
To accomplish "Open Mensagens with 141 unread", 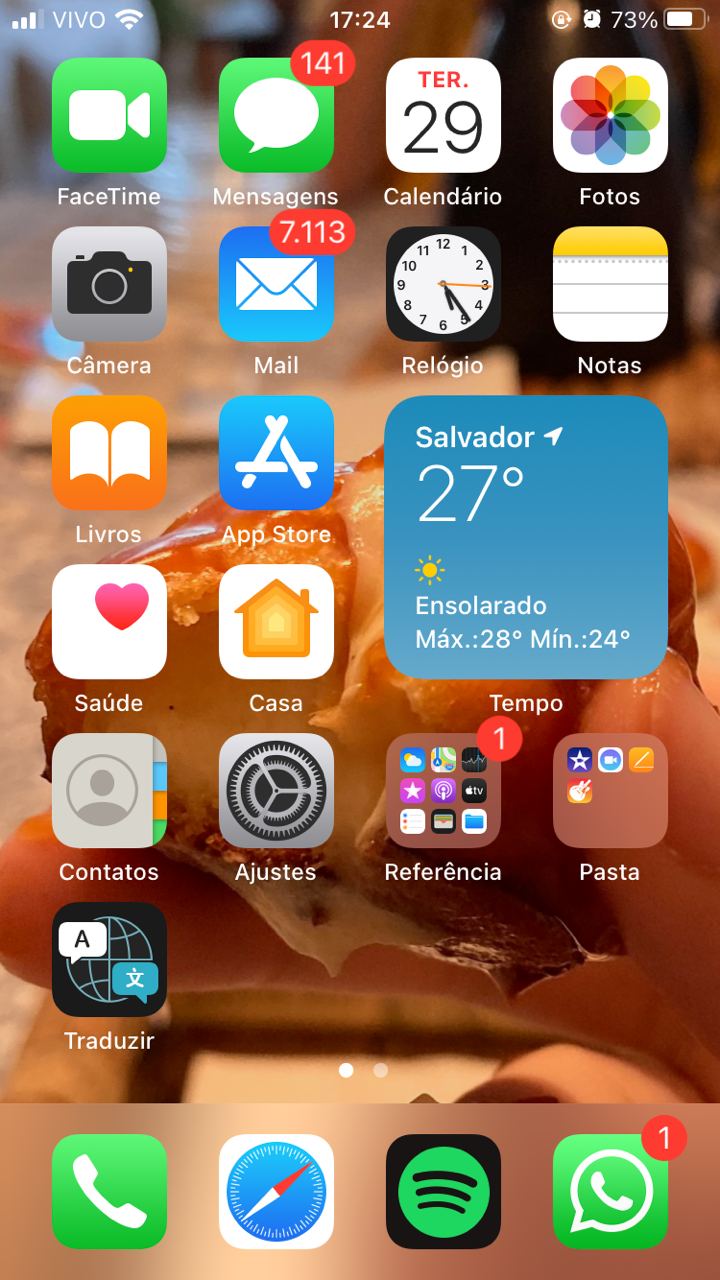I will coord(276,115).
